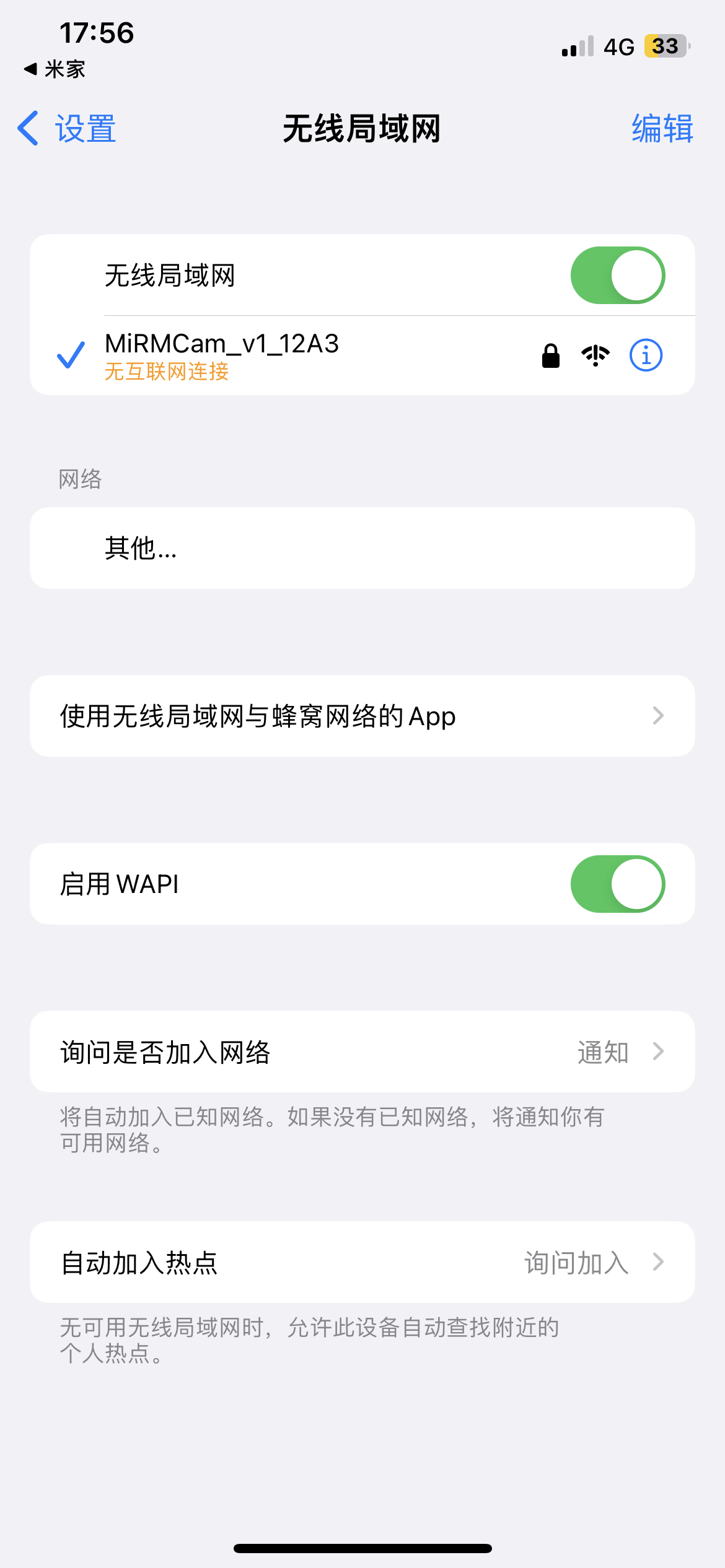Open 自动加入热点 options
The image size is (725, 1568).
[x=362, y=1262]
